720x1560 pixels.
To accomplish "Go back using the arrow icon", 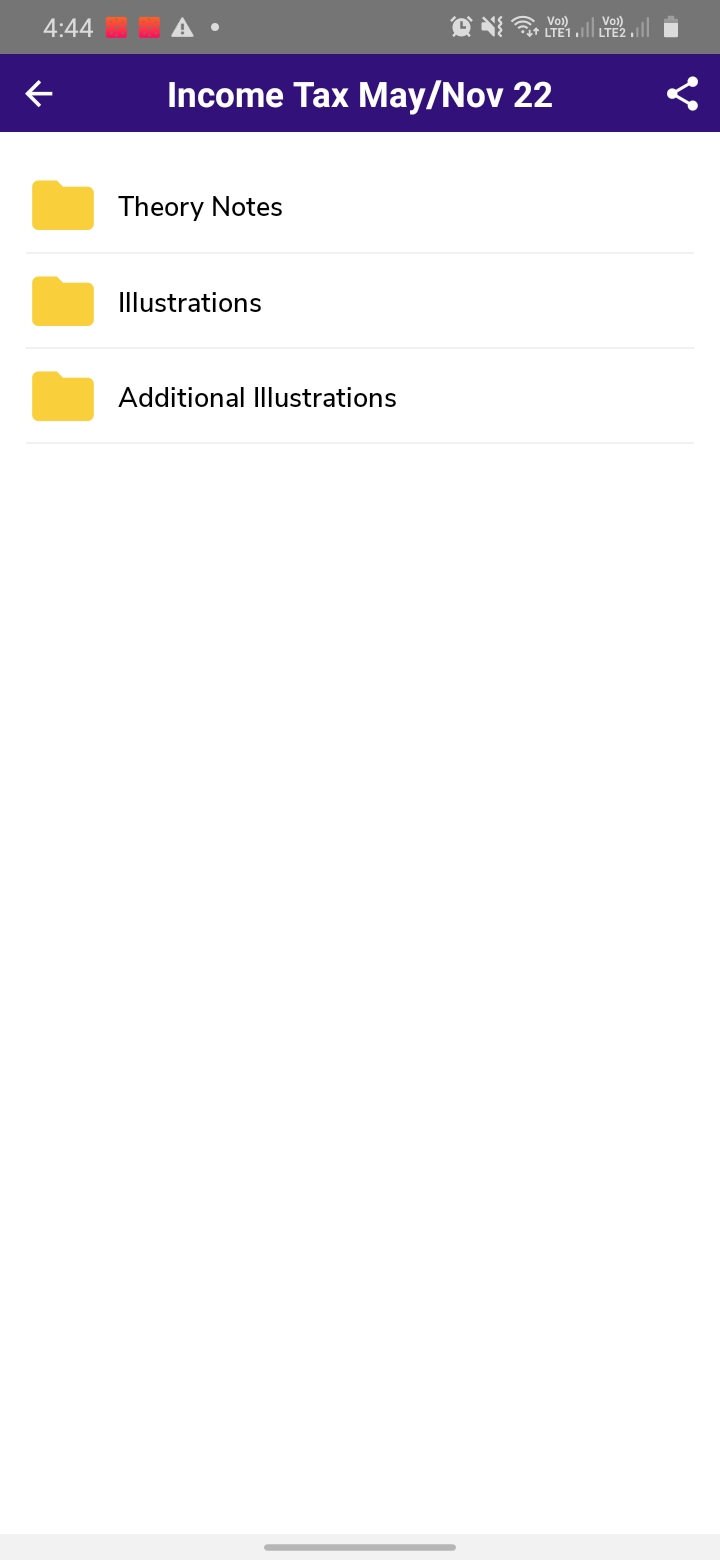I will (x=39, y=94).
